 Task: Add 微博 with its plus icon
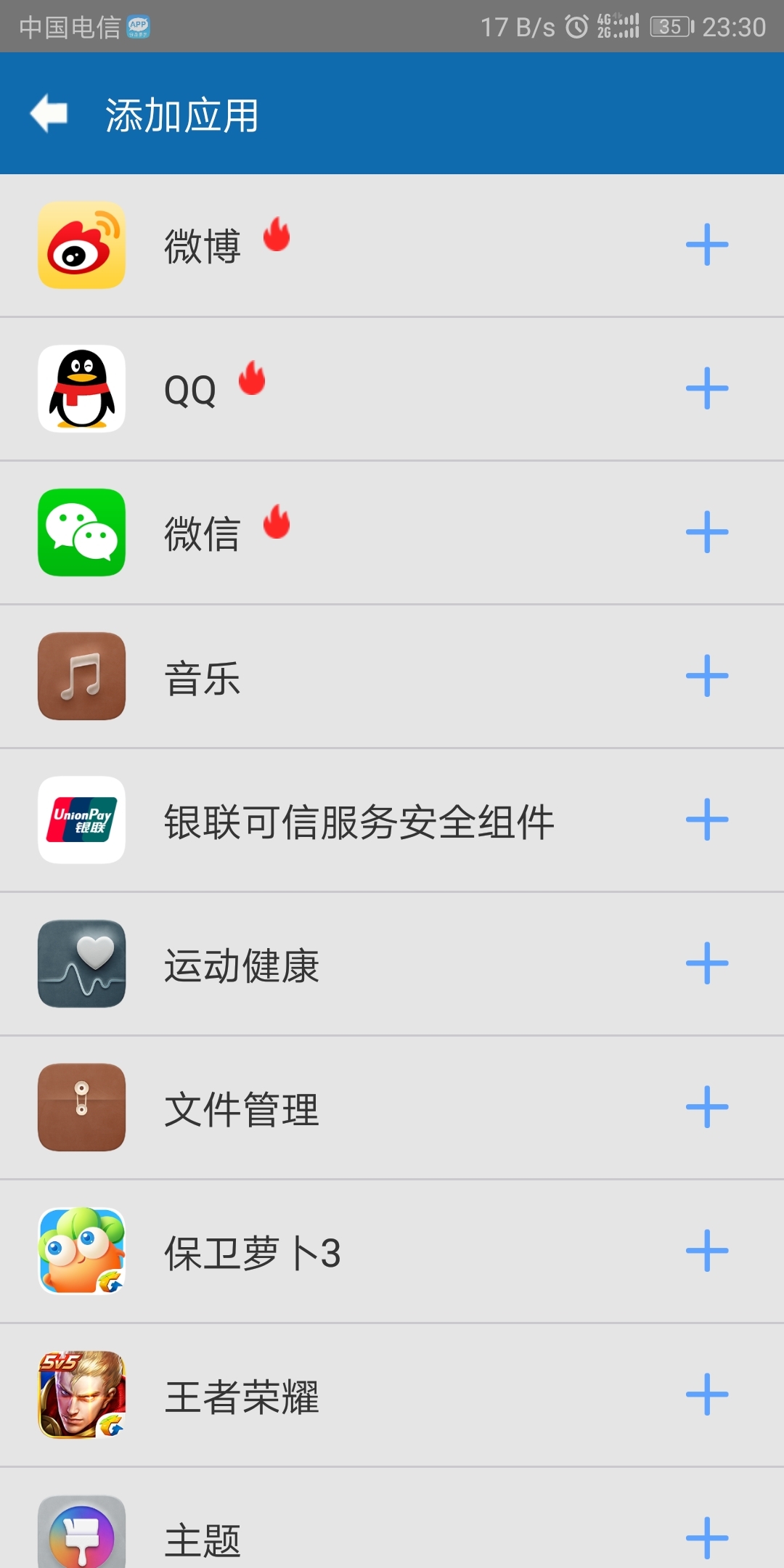coord(706,245)
